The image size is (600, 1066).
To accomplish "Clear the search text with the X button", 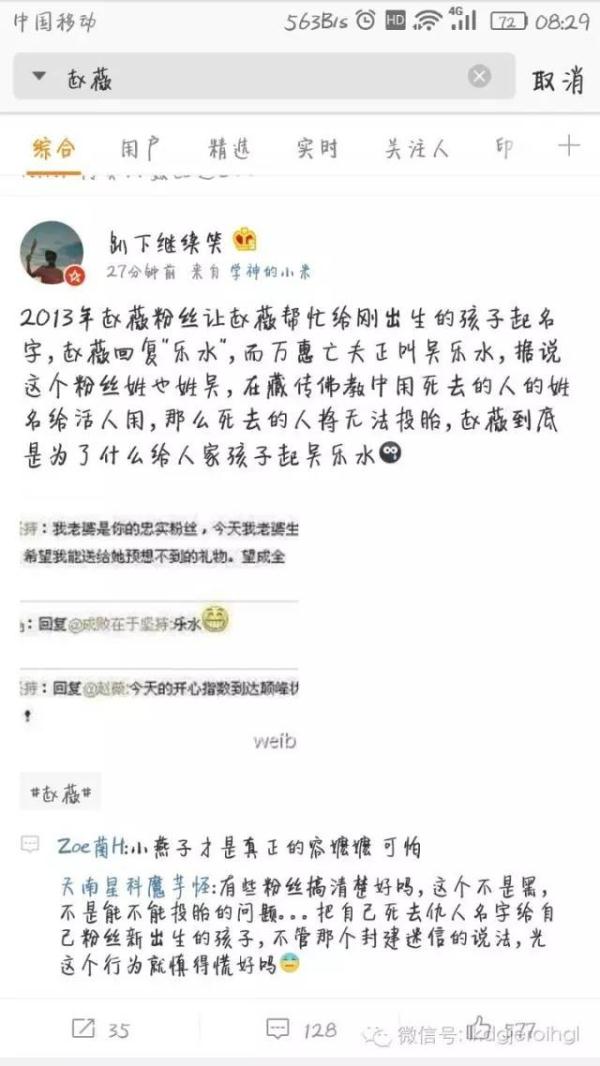I will point(480,77).
